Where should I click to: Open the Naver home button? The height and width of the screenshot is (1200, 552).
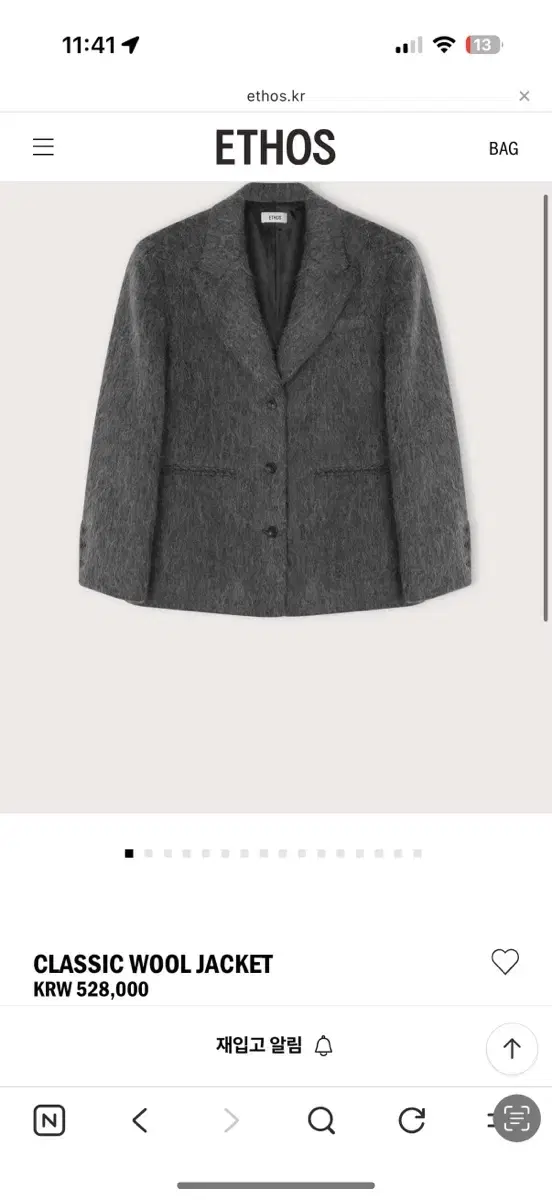(49, 1120)
